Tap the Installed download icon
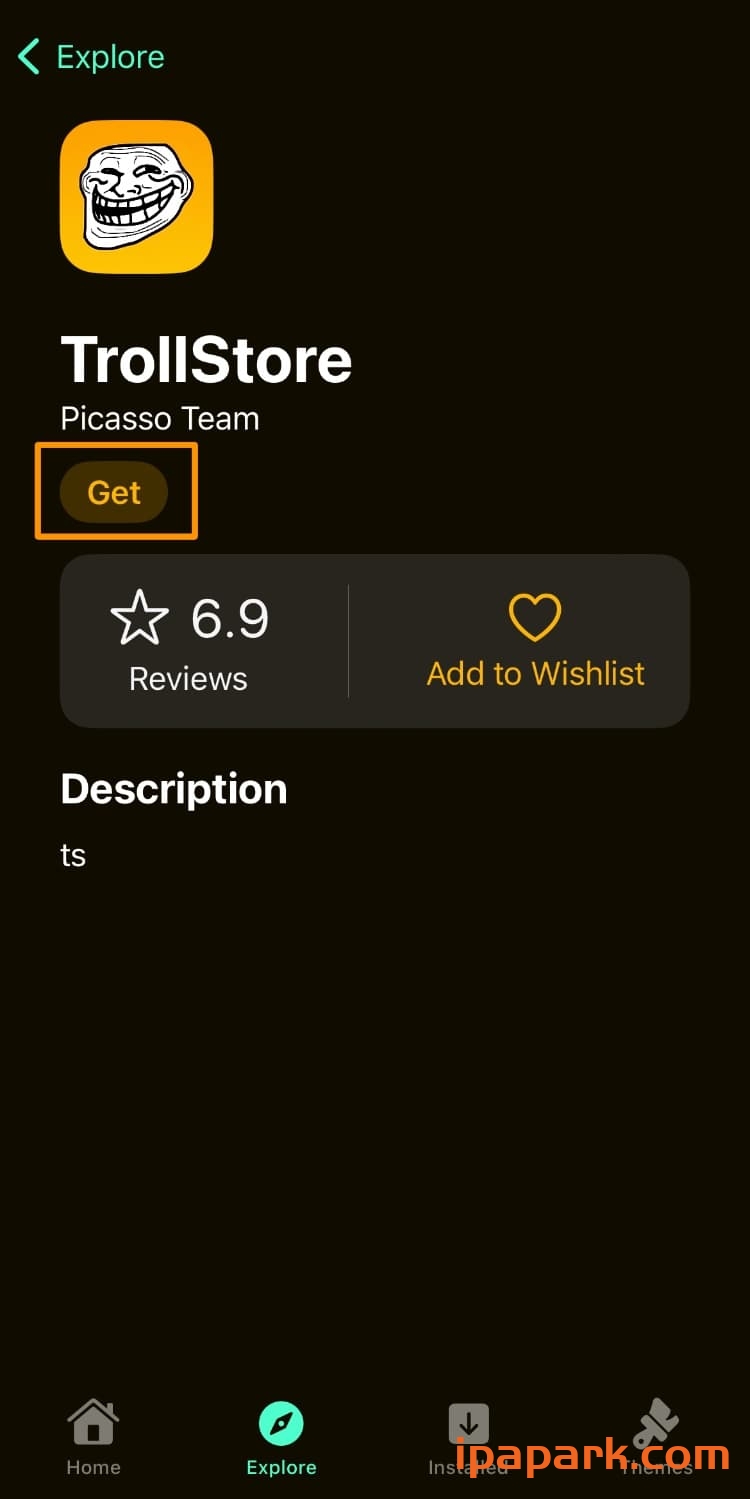Viewport: 750px width, 1499px height. click(x=469, y=1421)
